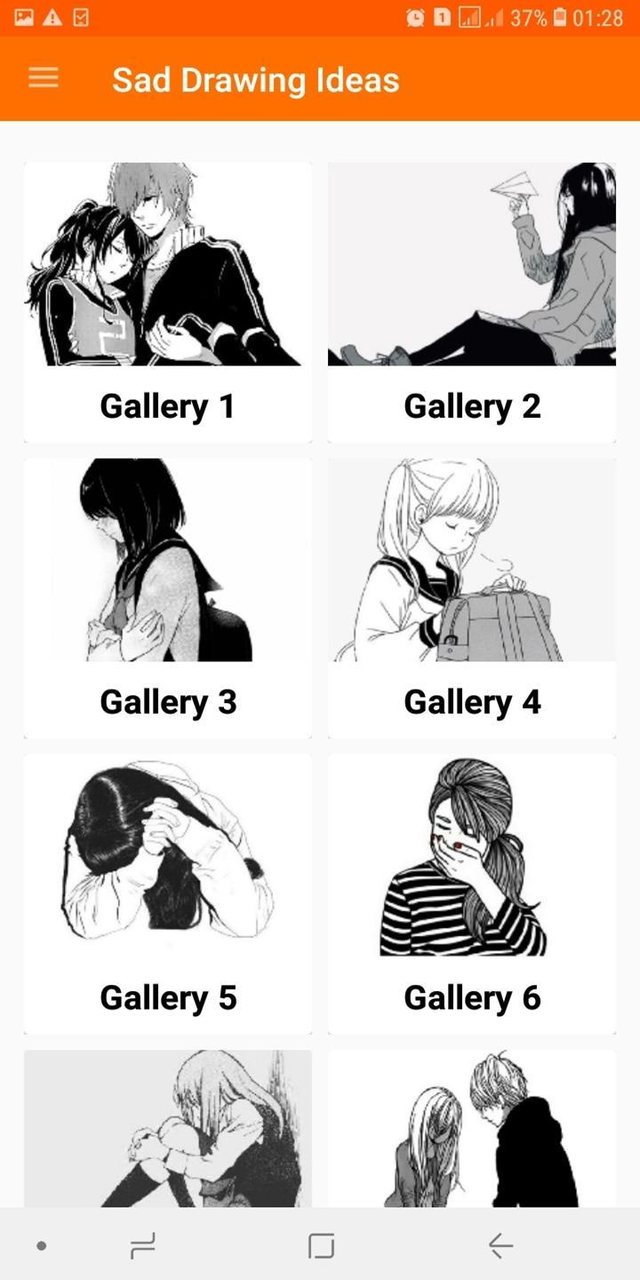
Task: Go back with system back button
Action: [500, 1245]
